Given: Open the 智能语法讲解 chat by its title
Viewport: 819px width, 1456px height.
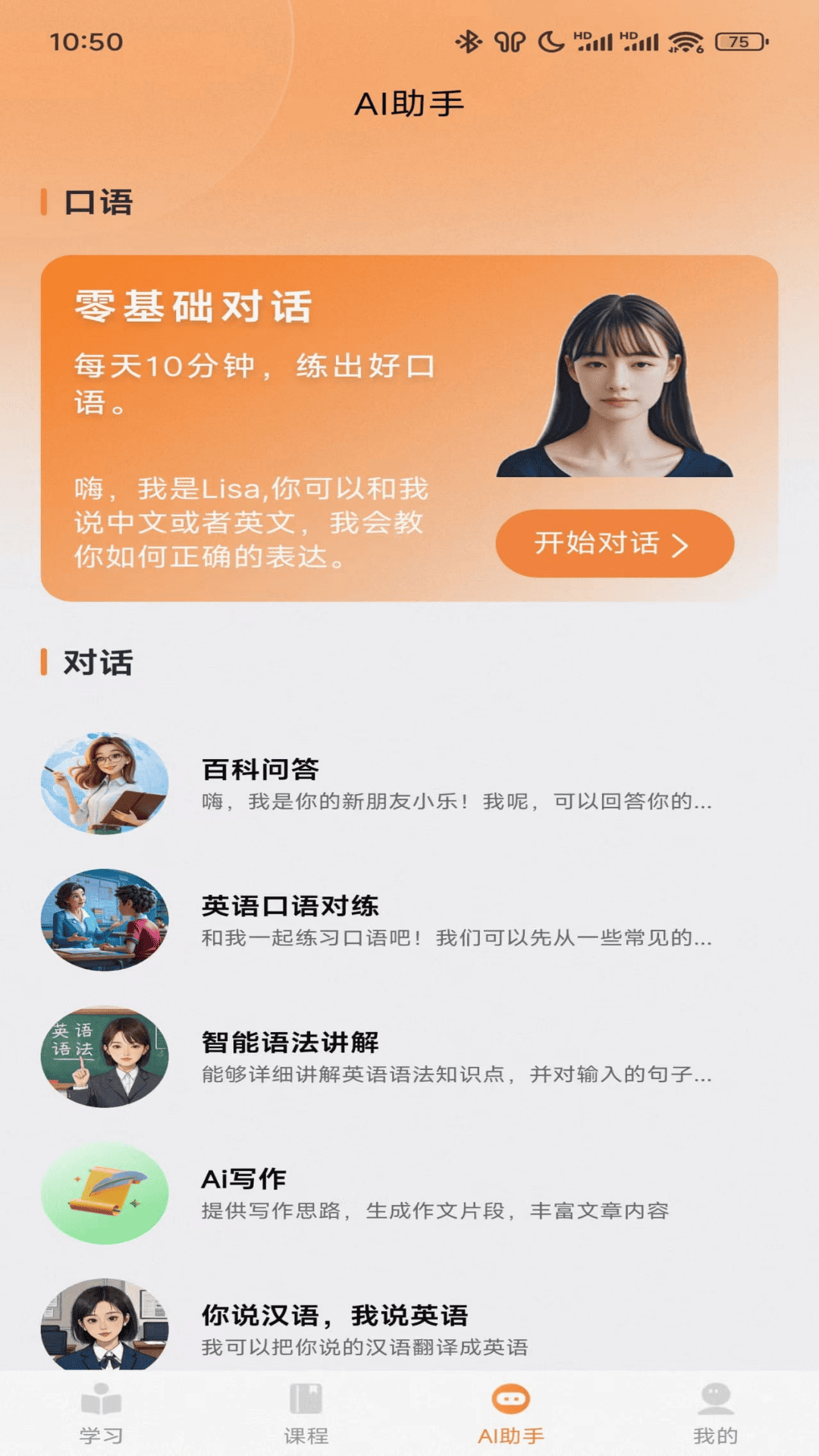Looking at the screenshot, I should [x=290, y=1042].
